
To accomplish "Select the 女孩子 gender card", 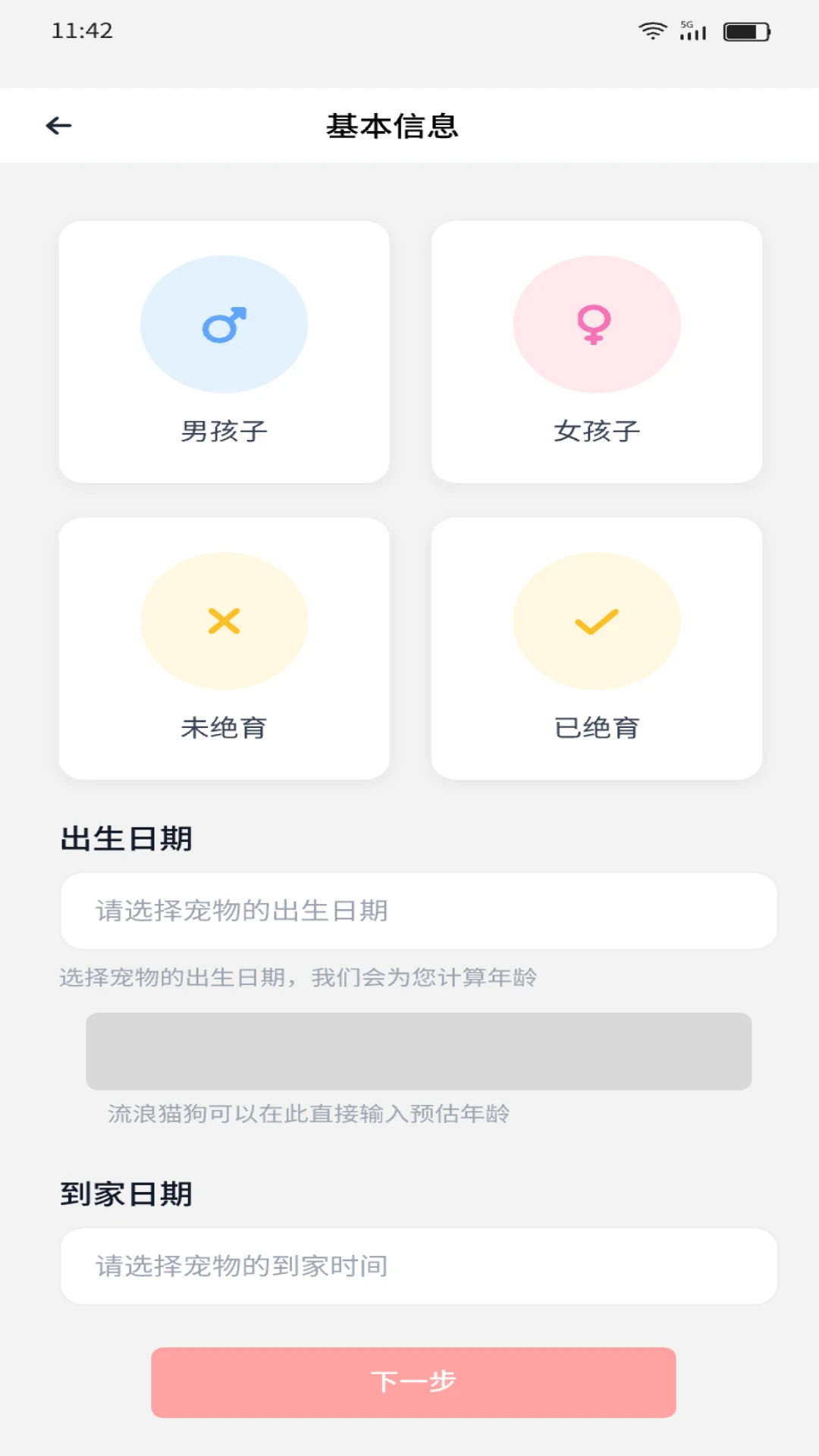I will (597, 351).
